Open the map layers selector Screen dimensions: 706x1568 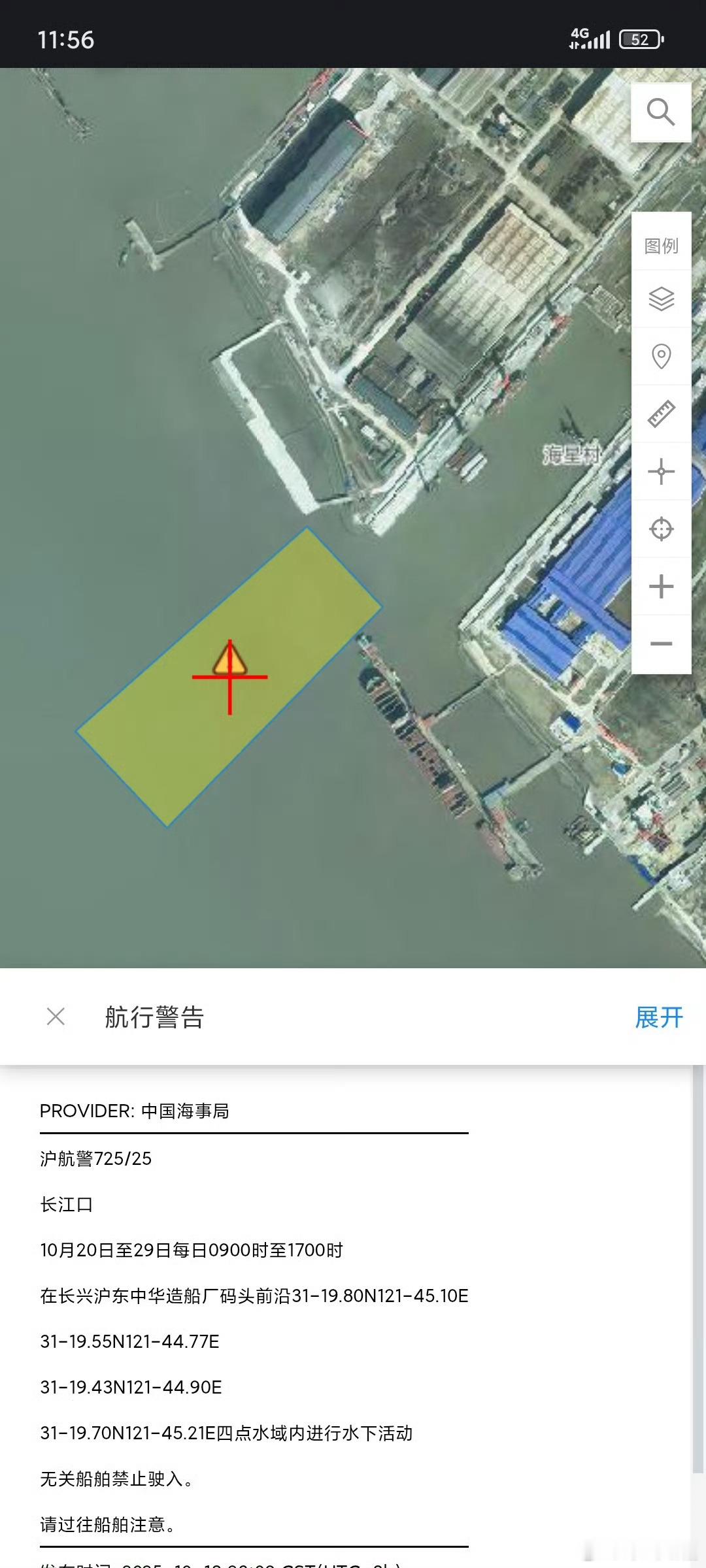pyautogui.click(x=661, y=299)
